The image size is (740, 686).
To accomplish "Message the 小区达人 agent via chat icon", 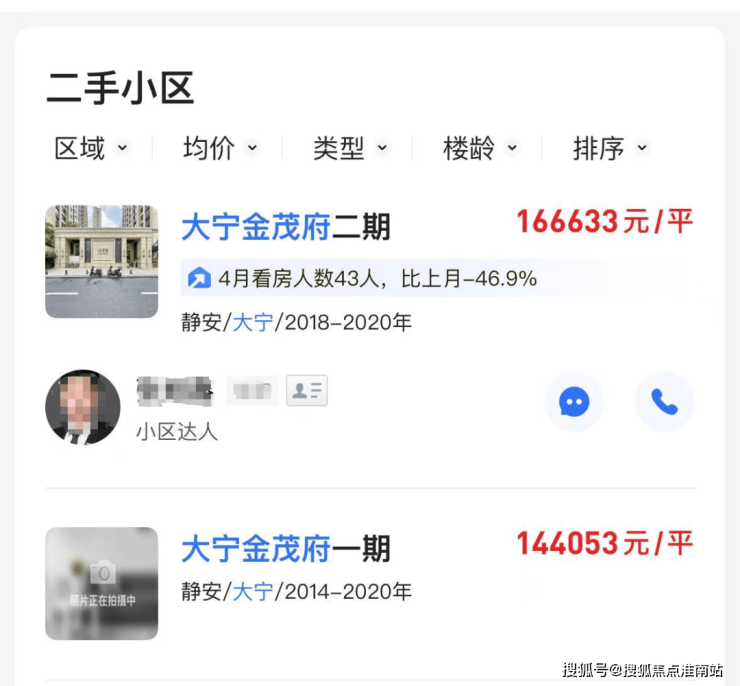I will [573, 402].
